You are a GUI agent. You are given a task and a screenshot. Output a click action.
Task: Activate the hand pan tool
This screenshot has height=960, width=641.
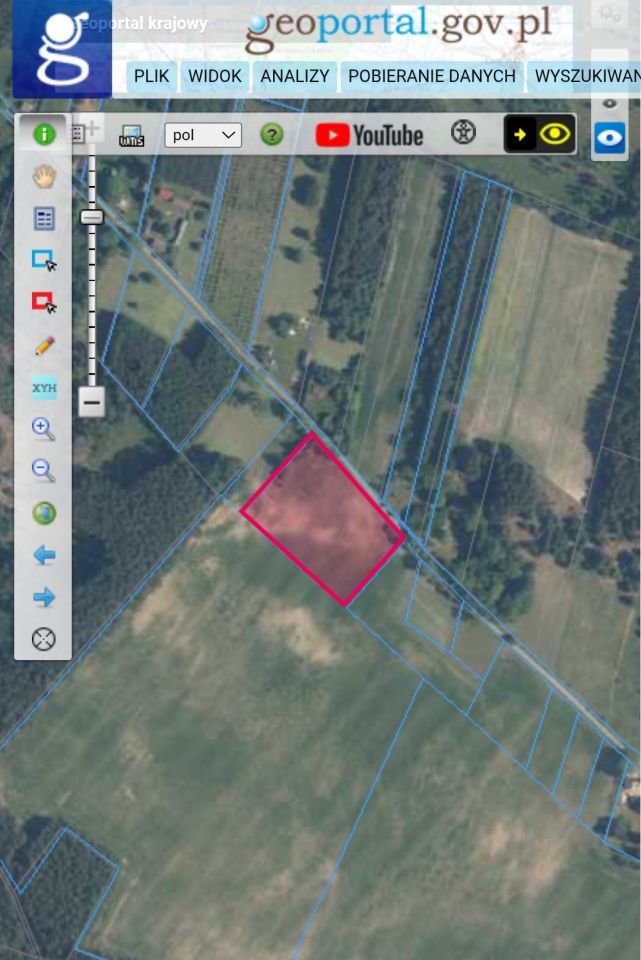(x=43, y=176)
